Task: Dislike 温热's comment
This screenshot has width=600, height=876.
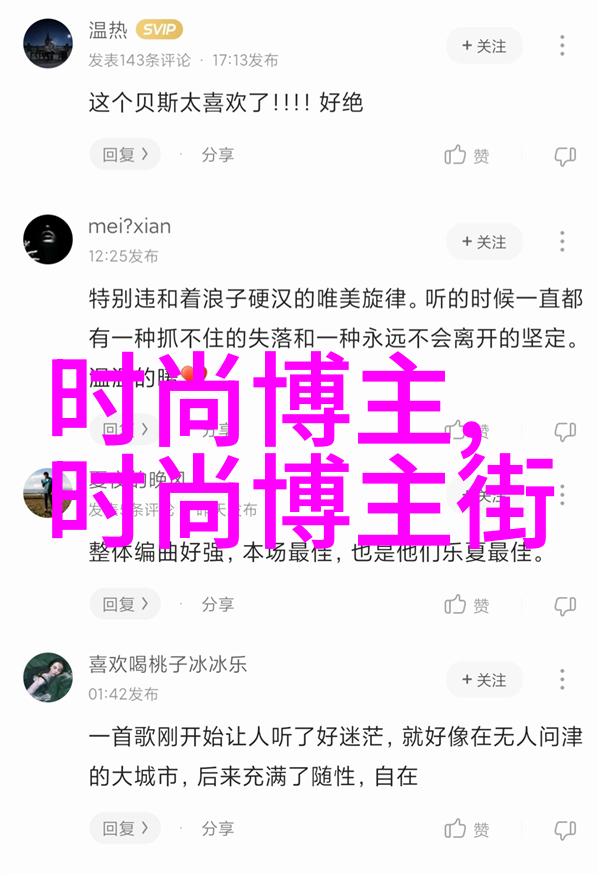Action: 565,155
